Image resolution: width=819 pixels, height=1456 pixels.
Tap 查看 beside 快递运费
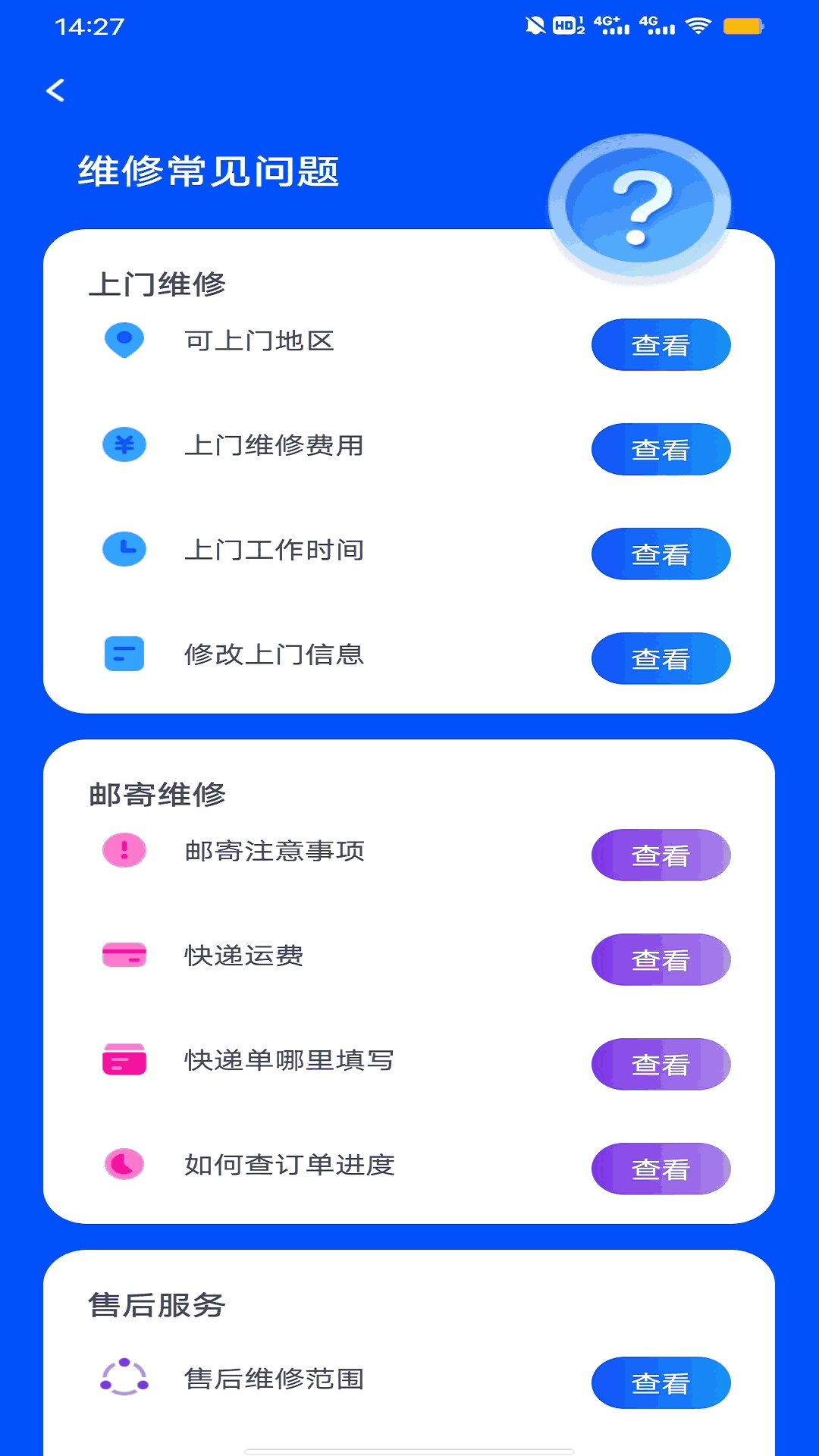tap(661, 960)
